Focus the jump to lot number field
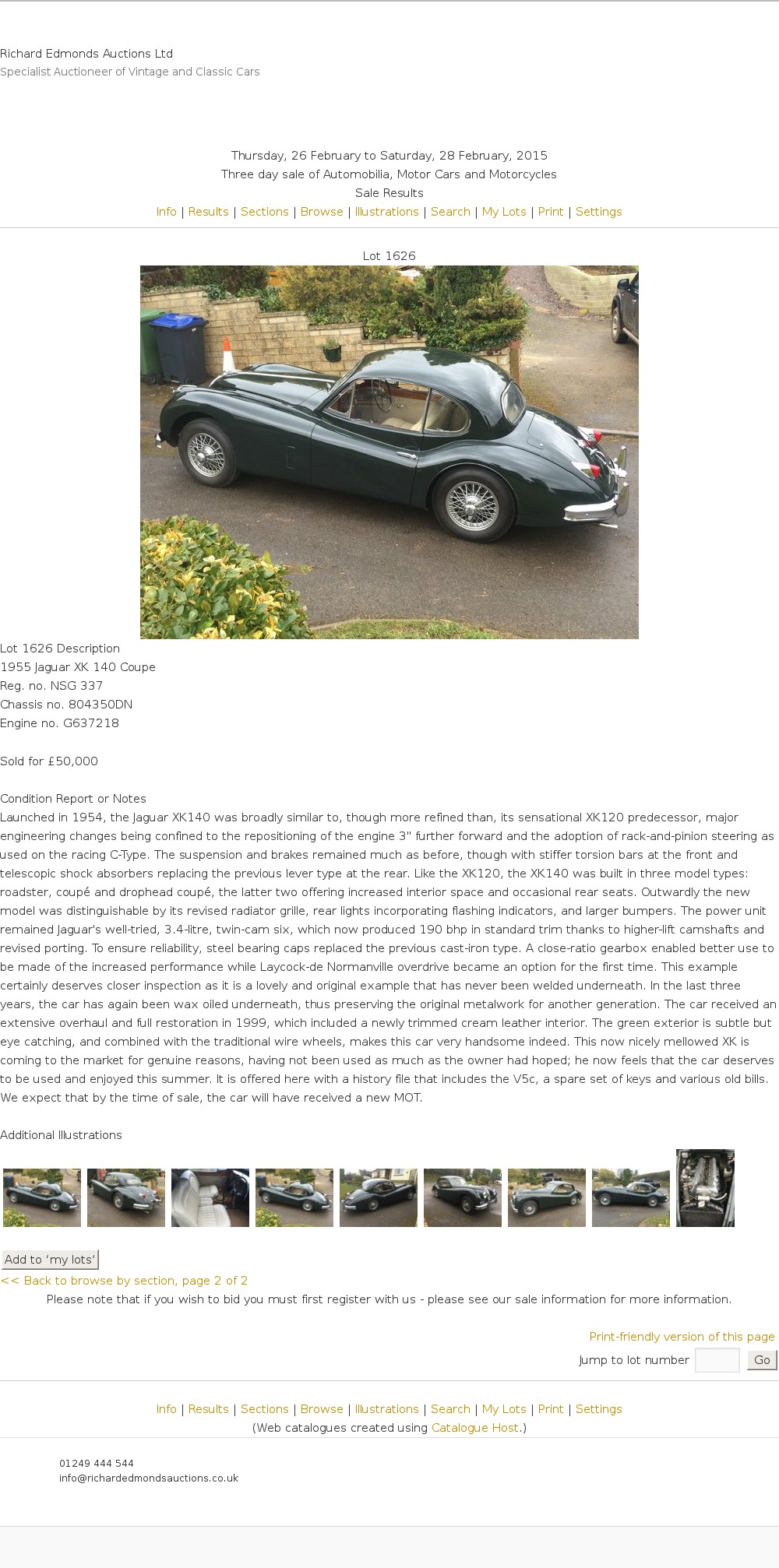 click(717, 1360)
